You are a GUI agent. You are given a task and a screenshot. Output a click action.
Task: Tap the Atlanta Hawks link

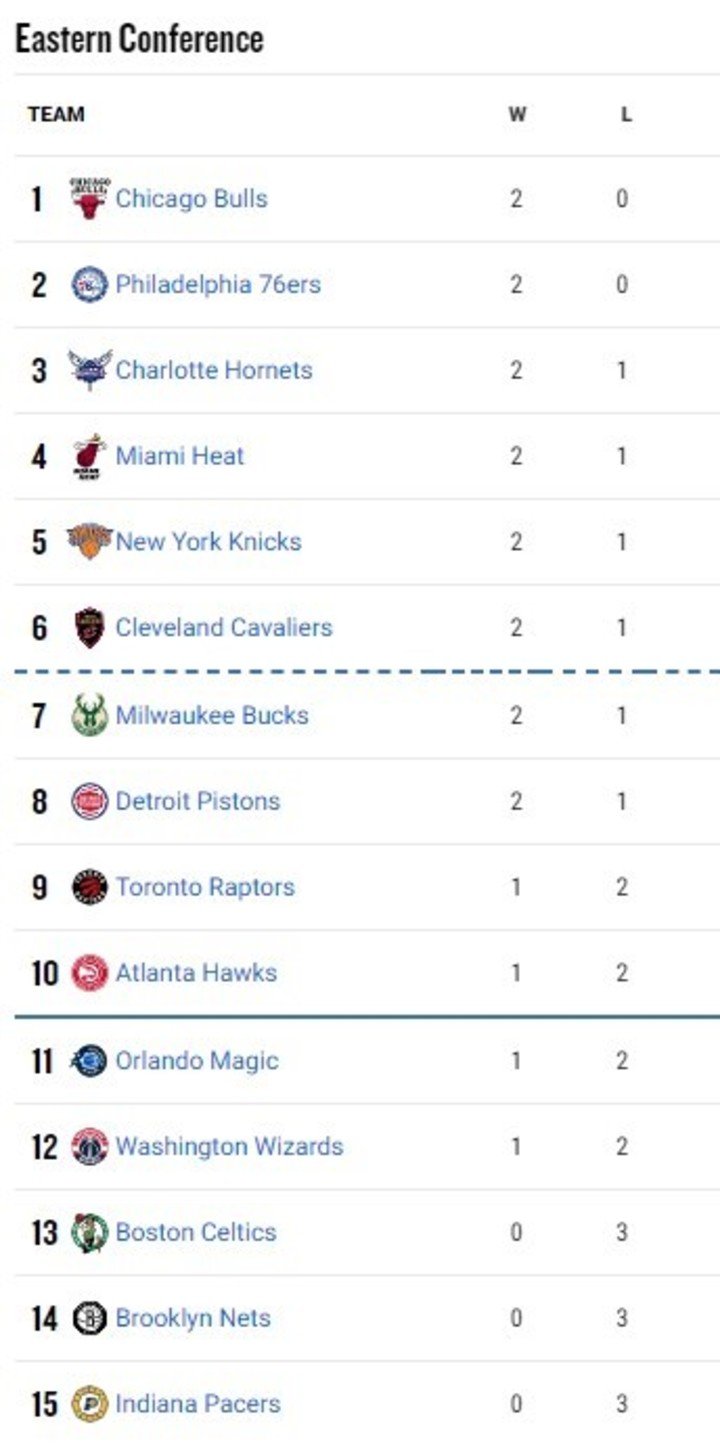[196, 972]
